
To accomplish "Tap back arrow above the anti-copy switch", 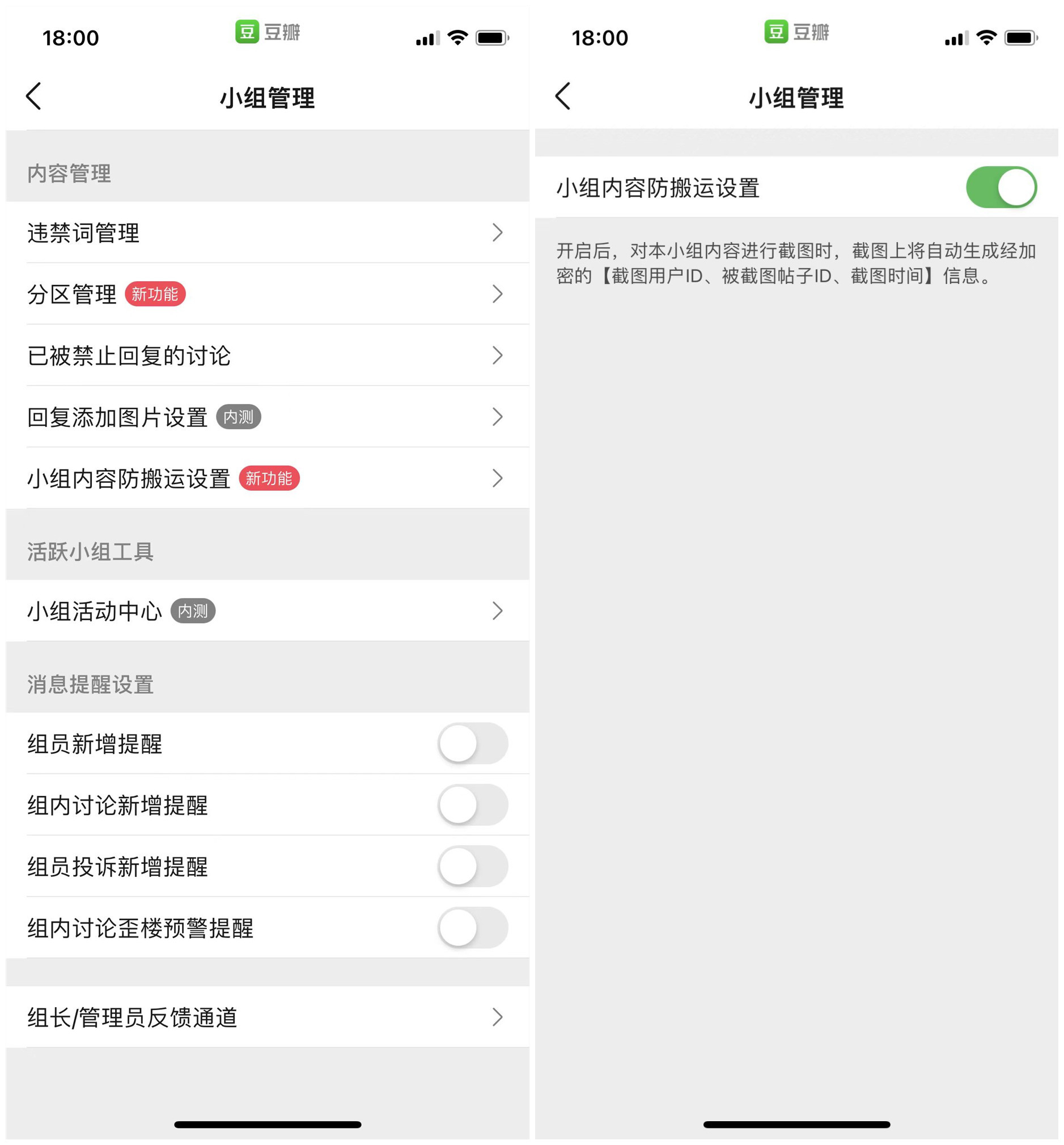I will pyautogui.click(x=563, y=96).
